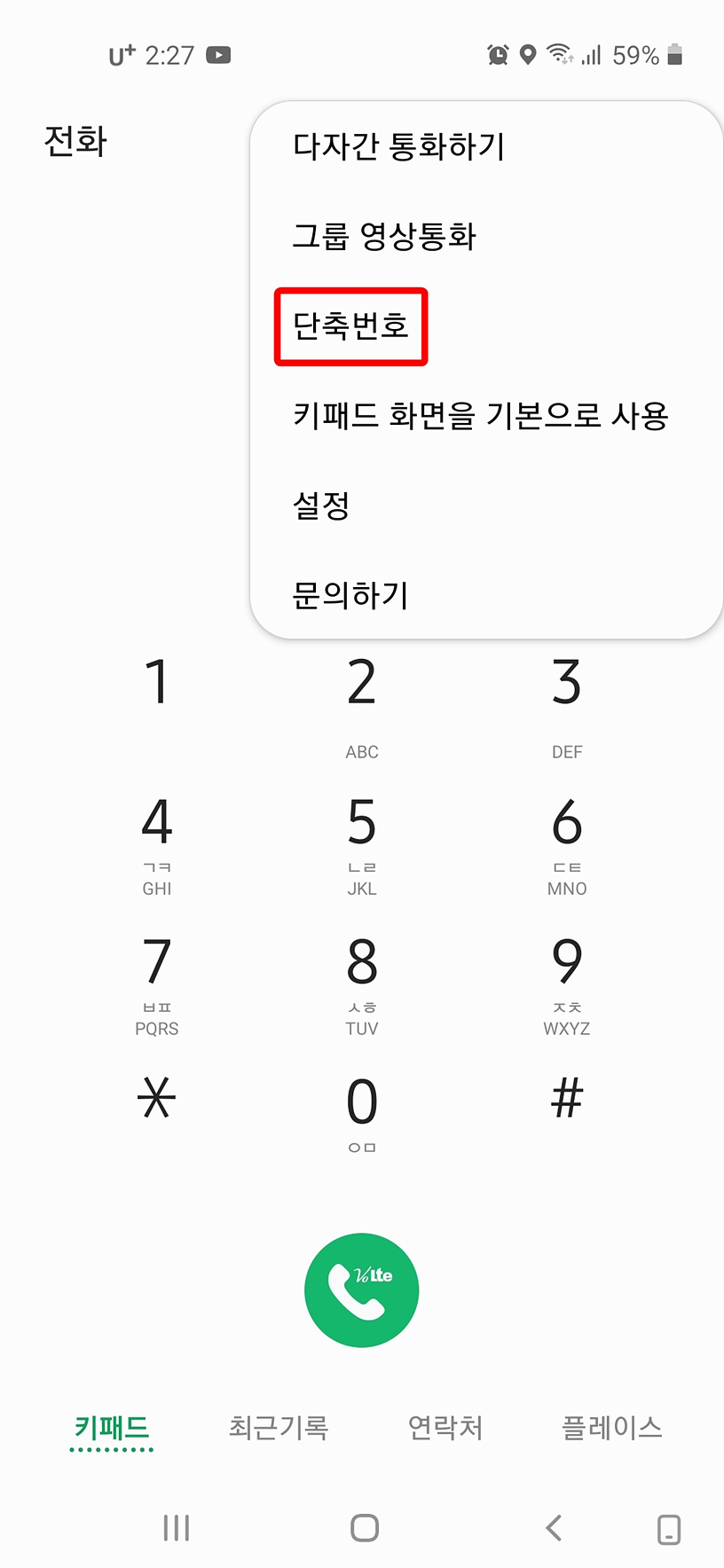
Task: Switch to the 최근기록 tab
Action: [x=279, y=1428]
